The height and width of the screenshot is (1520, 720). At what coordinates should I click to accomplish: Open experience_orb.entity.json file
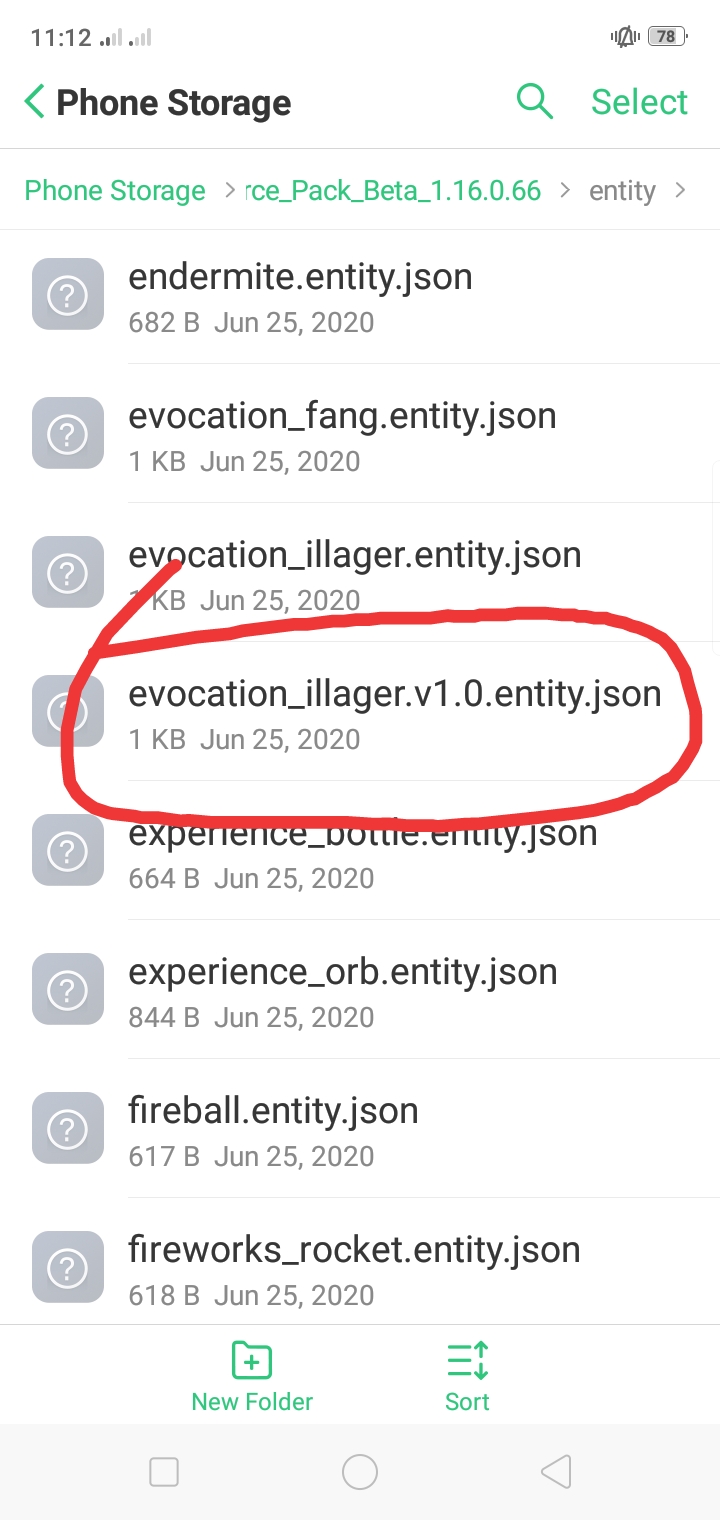pos(342,990)
